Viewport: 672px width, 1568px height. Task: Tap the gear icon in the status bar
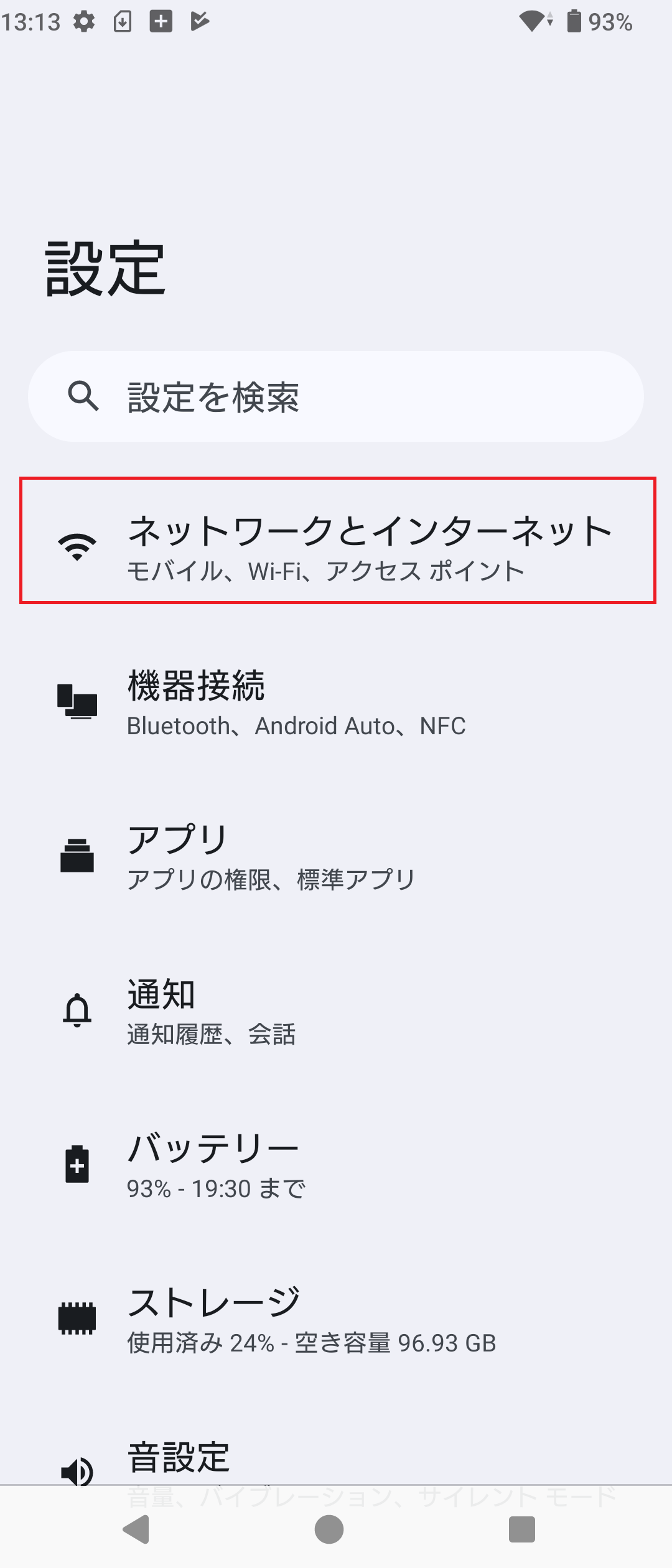pos(84,21)
